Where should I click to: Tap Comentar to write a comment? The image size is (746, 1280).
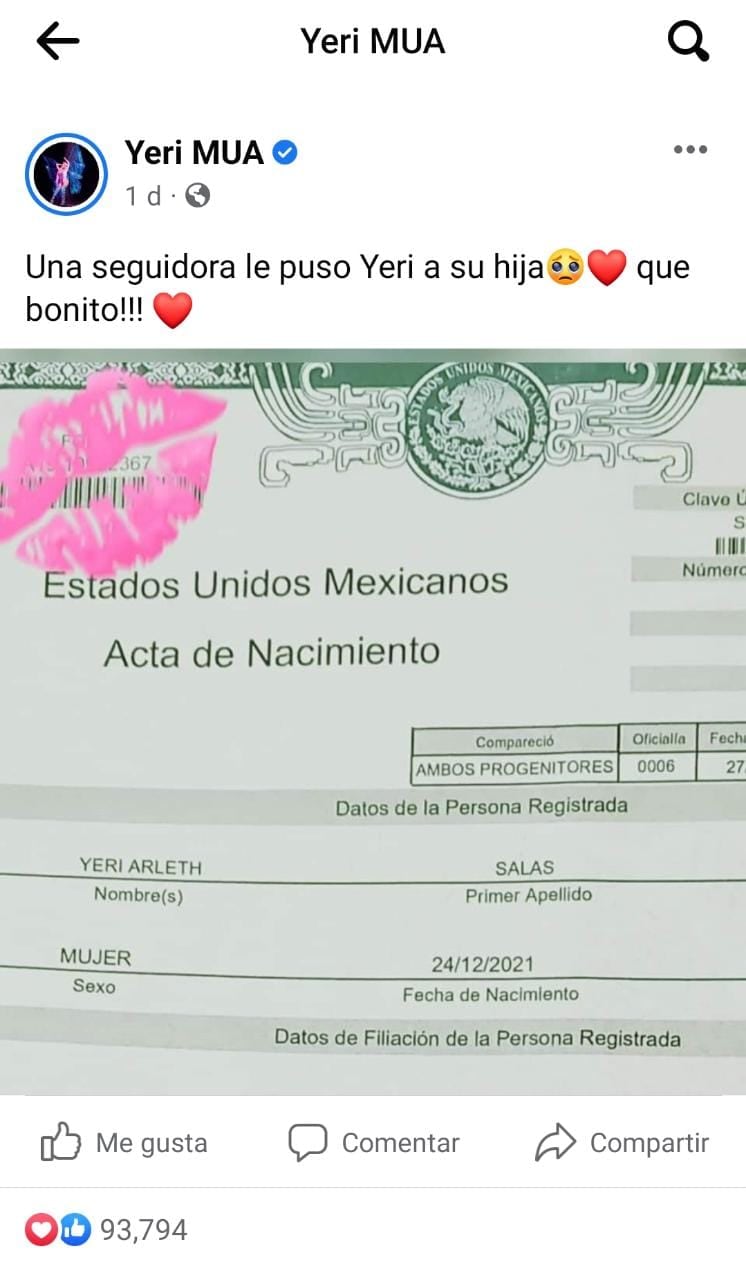(374, 1143)
